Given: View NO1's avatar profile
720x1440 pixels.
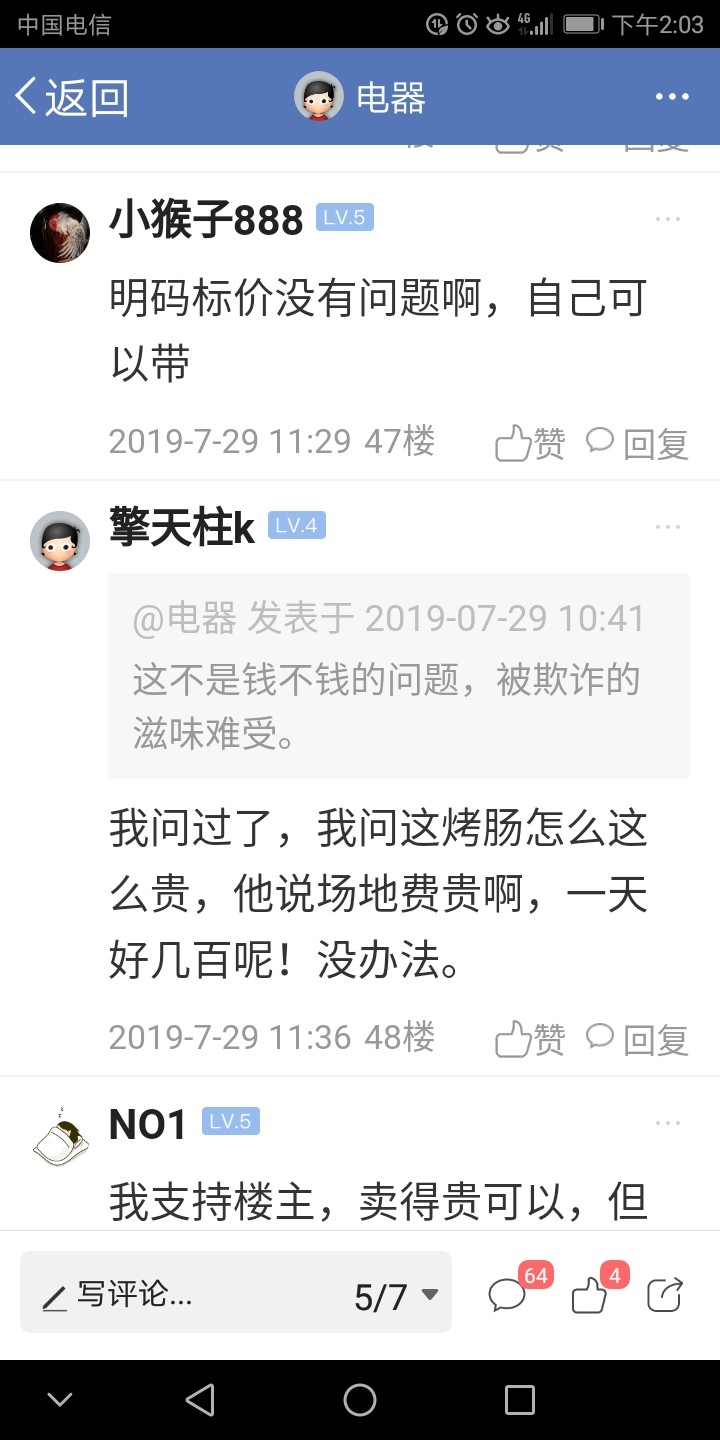Looking at the screenshot, I should coord(60,1137).
